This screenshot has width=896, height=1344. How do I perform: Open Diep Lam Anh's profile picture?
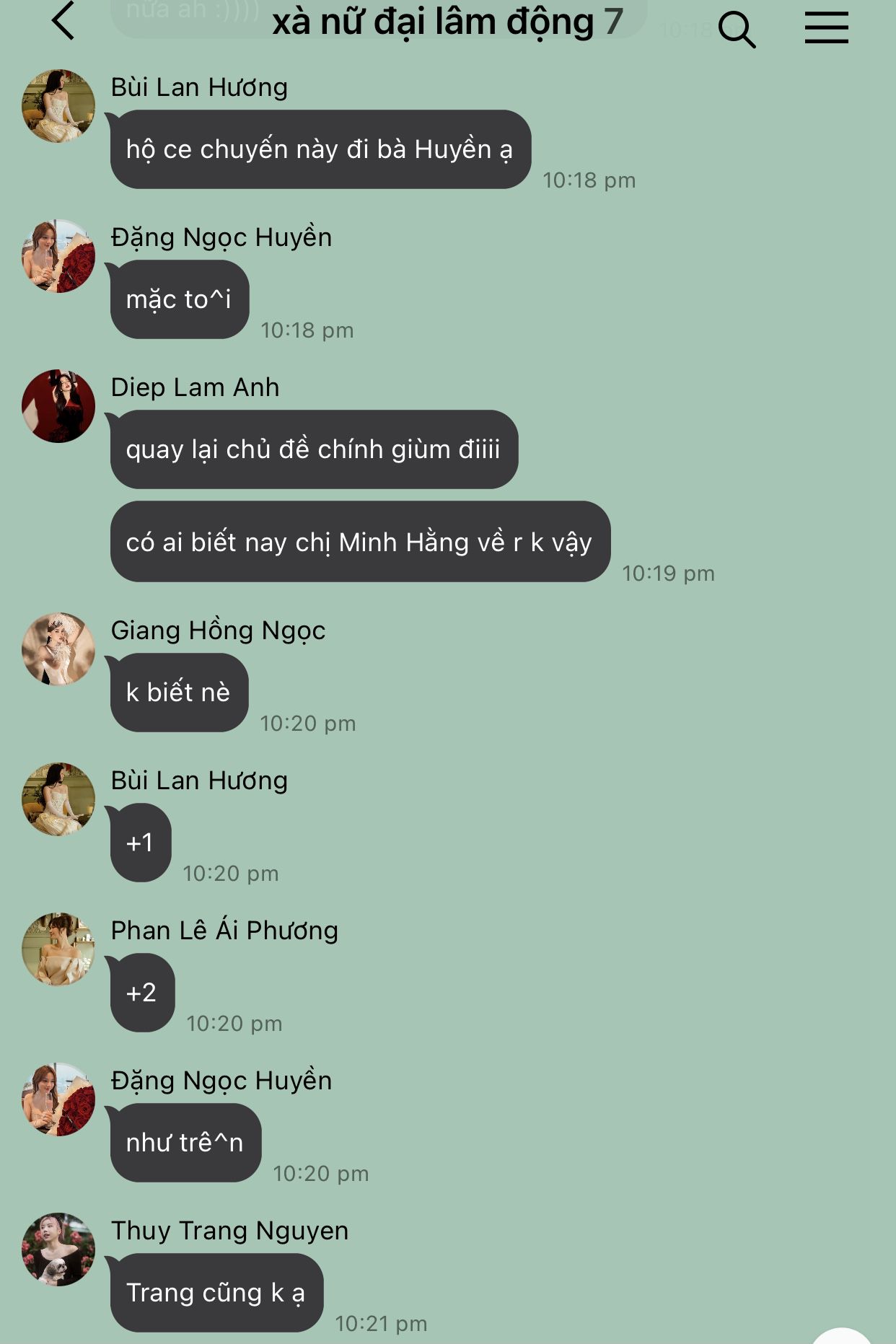click(x=58, y=406)
